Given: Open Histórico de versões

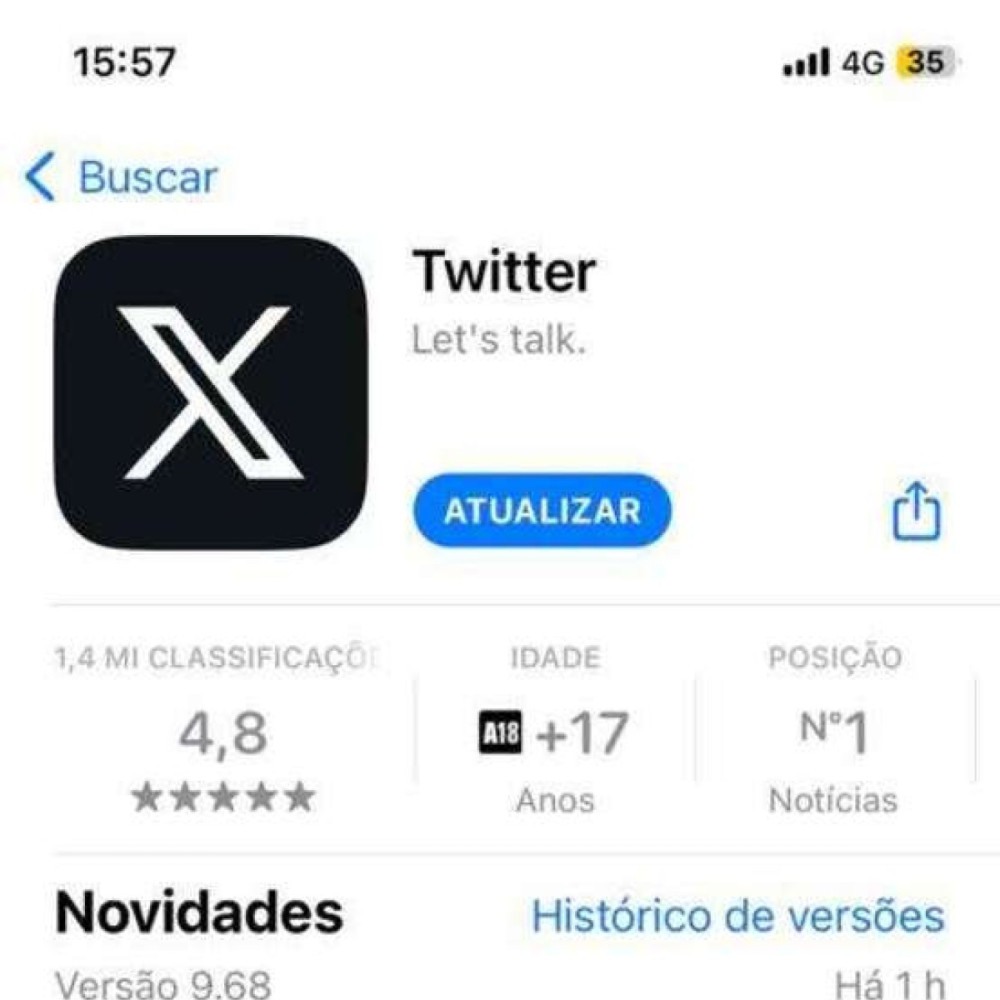Looking at the screenshot, I should (737, 915).
